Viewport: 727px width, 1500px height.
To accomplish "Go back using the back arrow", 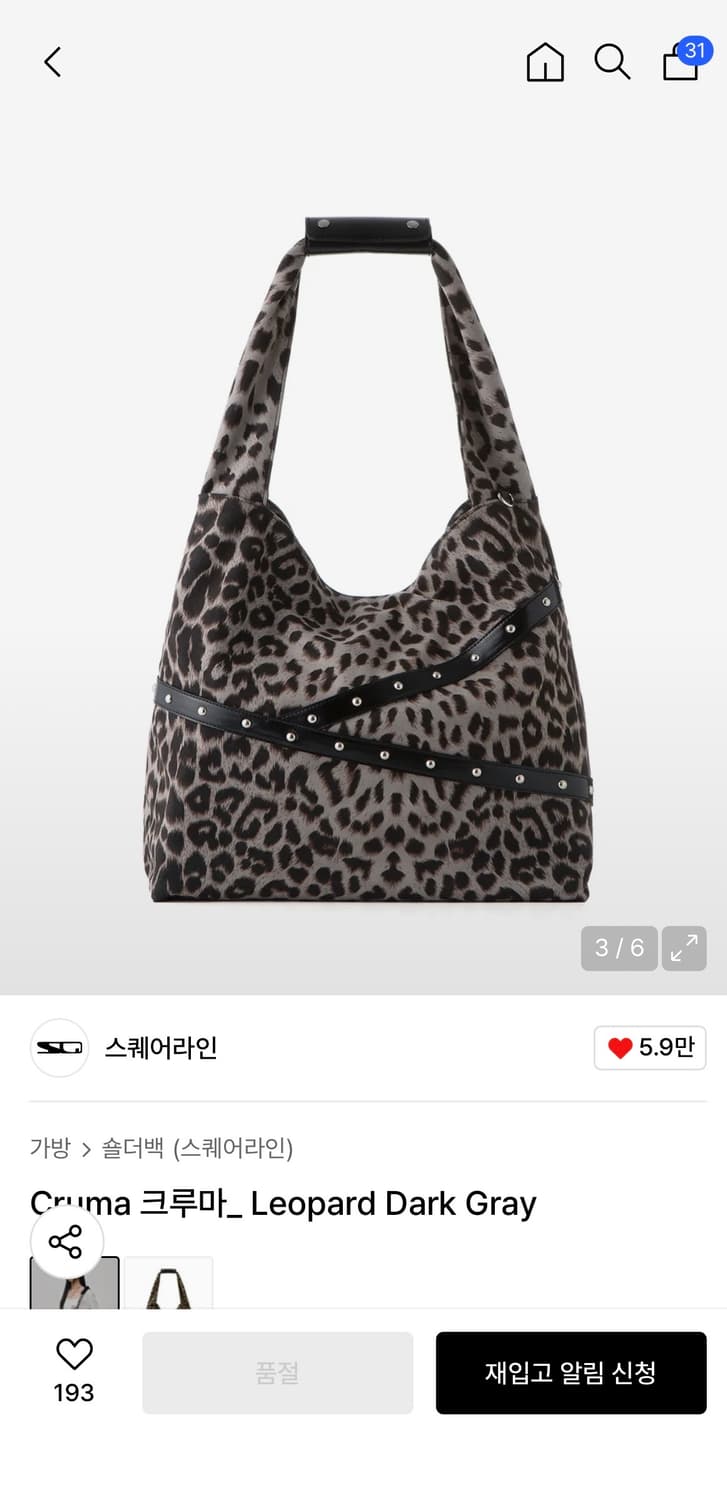I will coord(53,61).
